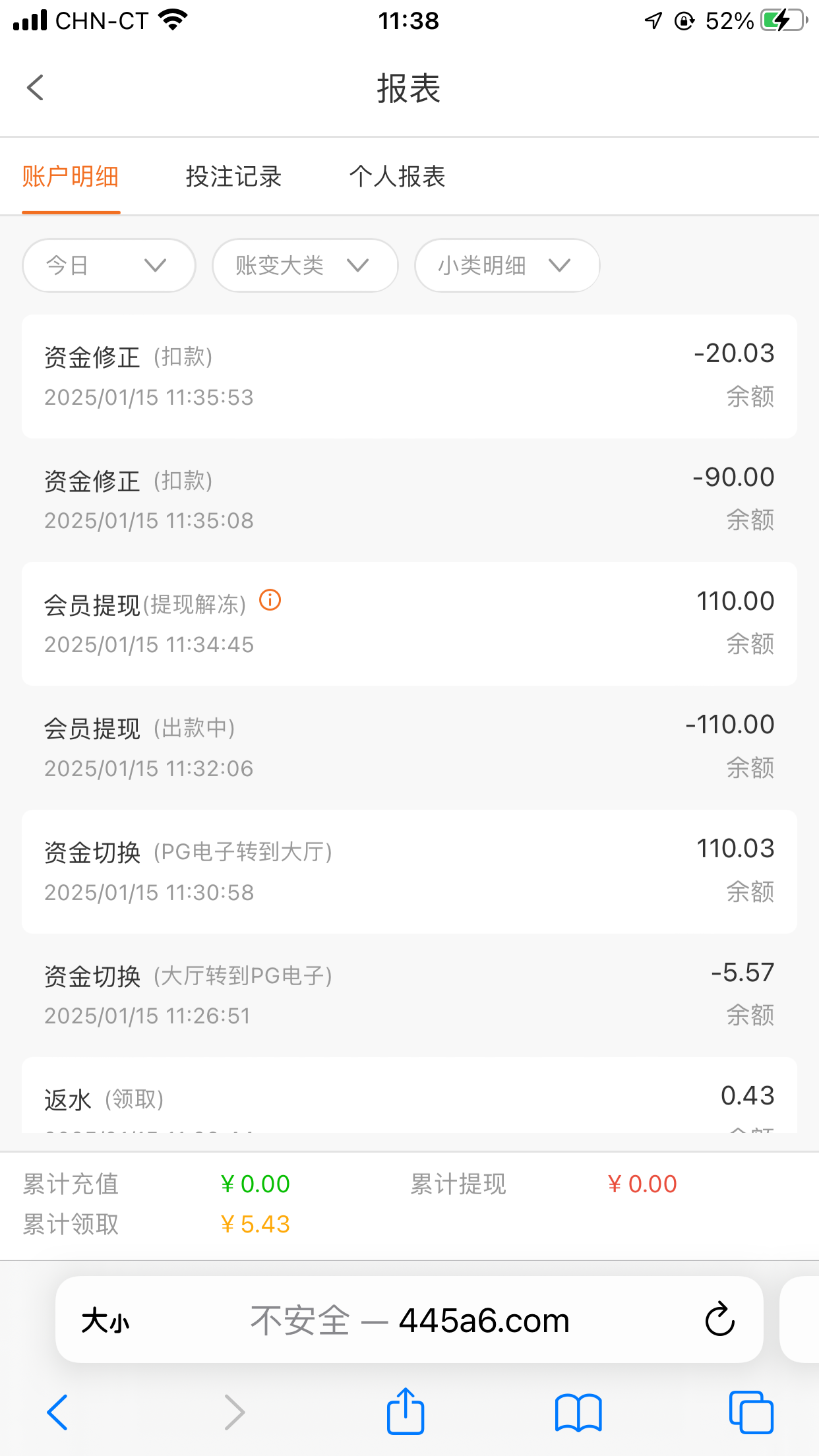
Task: Open the 会员提现 出款中 -110.00 record
Action: (x=409, y=747)
